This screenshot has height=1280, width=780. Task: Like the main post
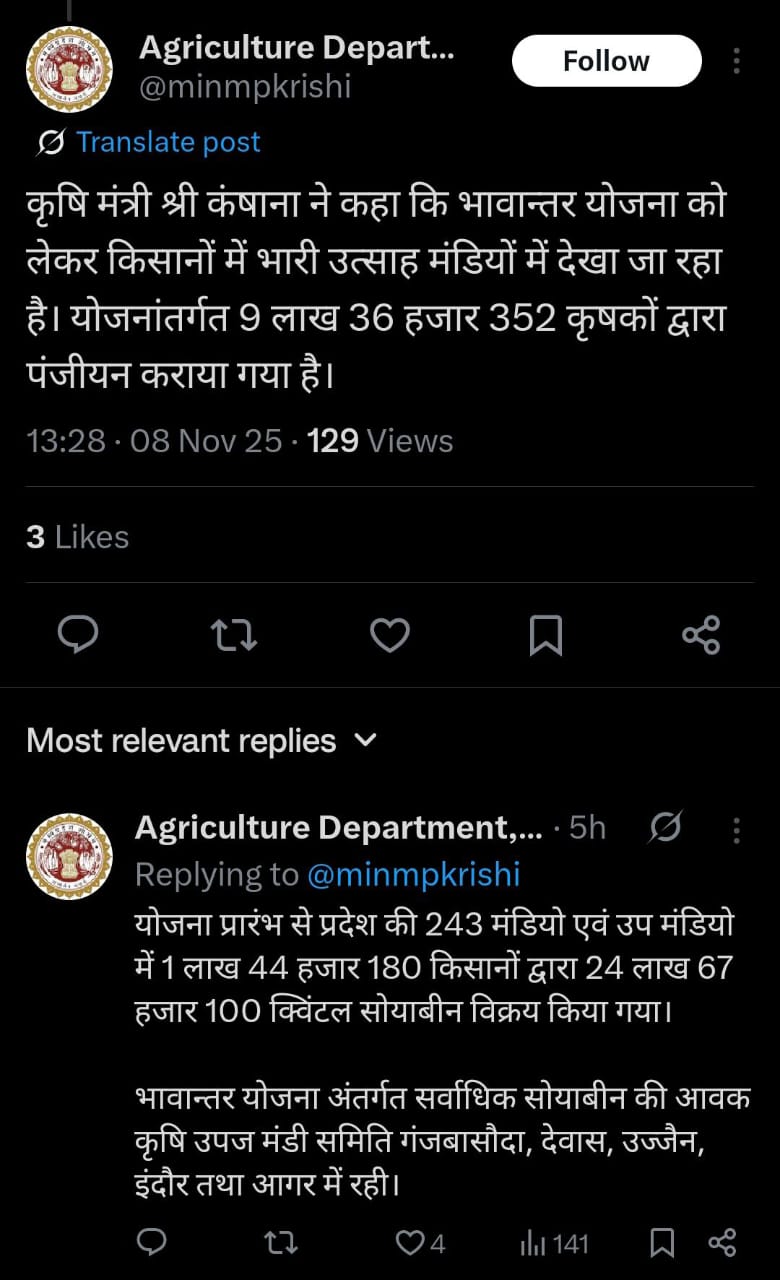tap(390, 634)
